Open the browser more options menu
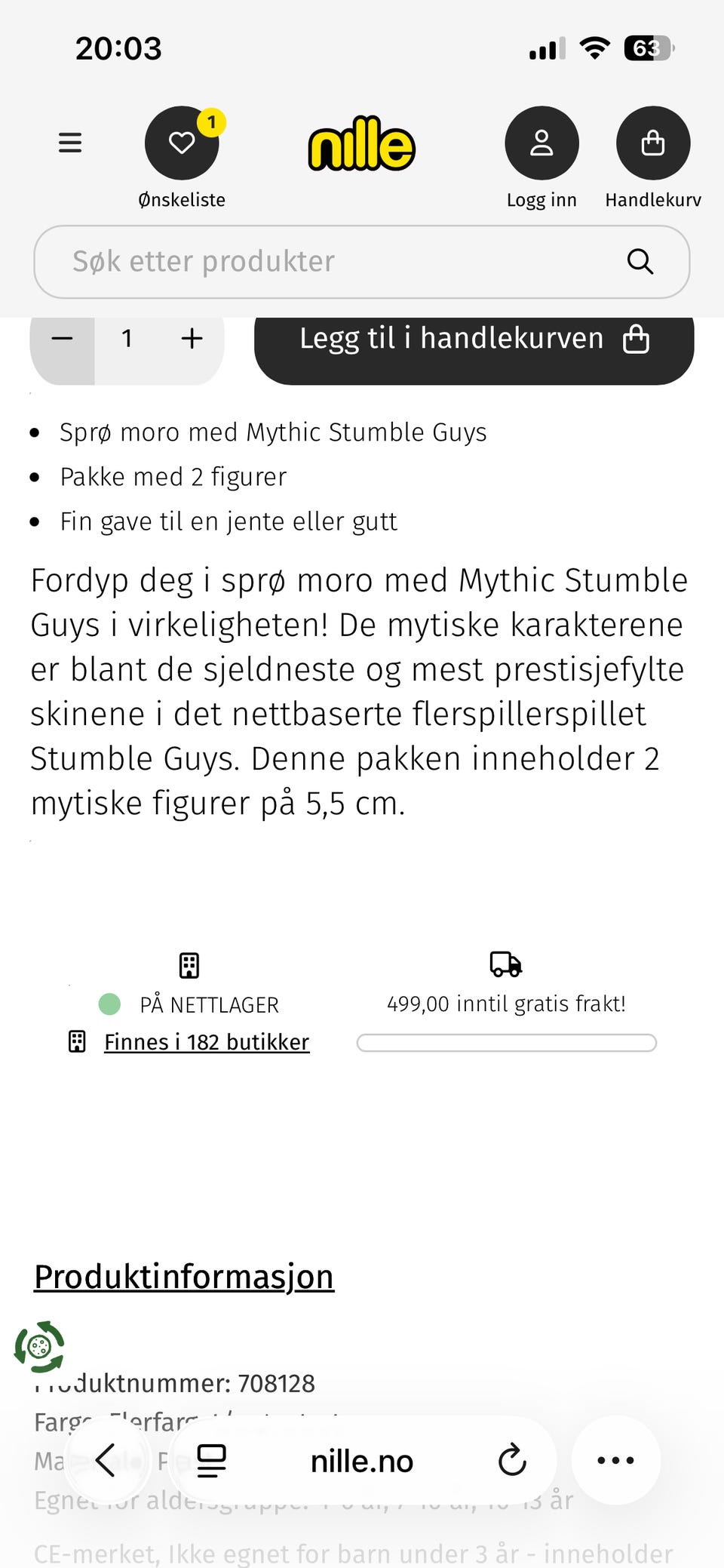Viewport: 724px width, 1568px height. 616,1460
